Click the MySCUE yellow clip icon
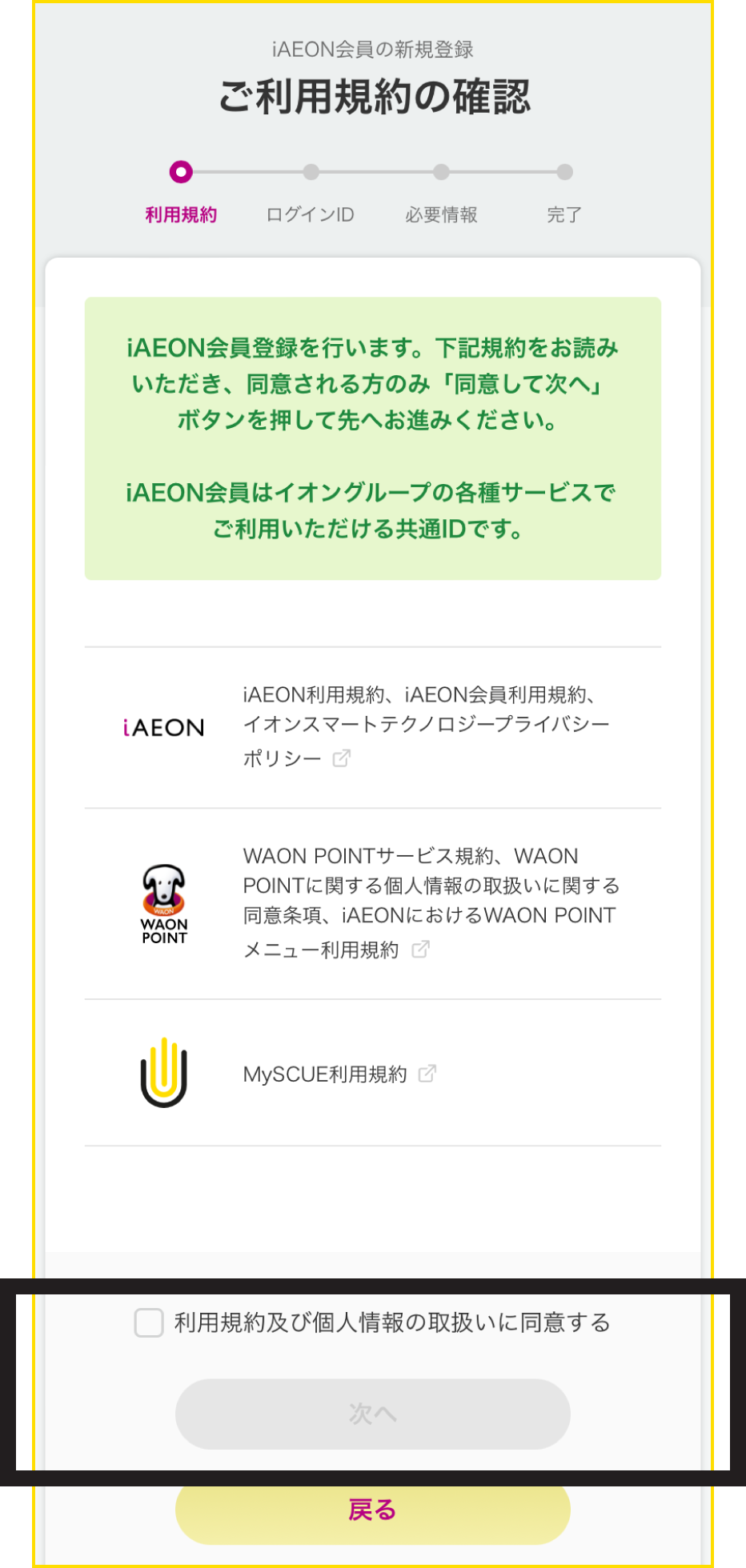 click(x=162, y=1072)
